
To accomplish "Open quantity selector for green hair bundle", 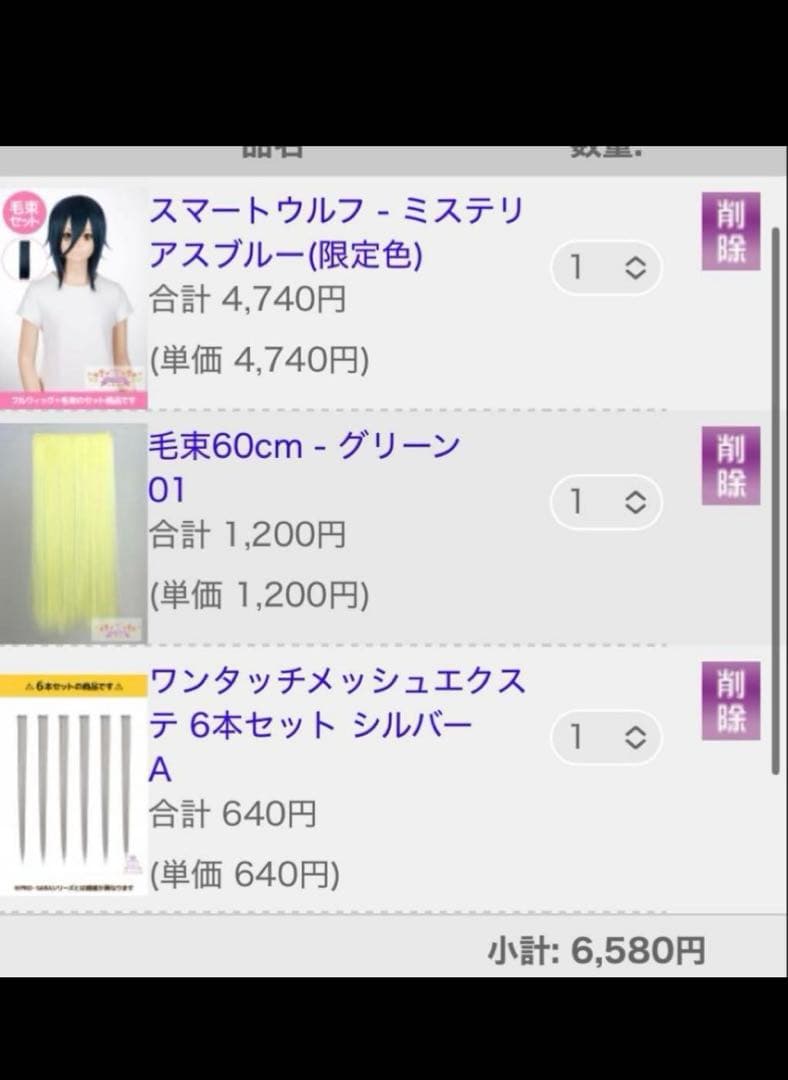I will pos(605,503).
